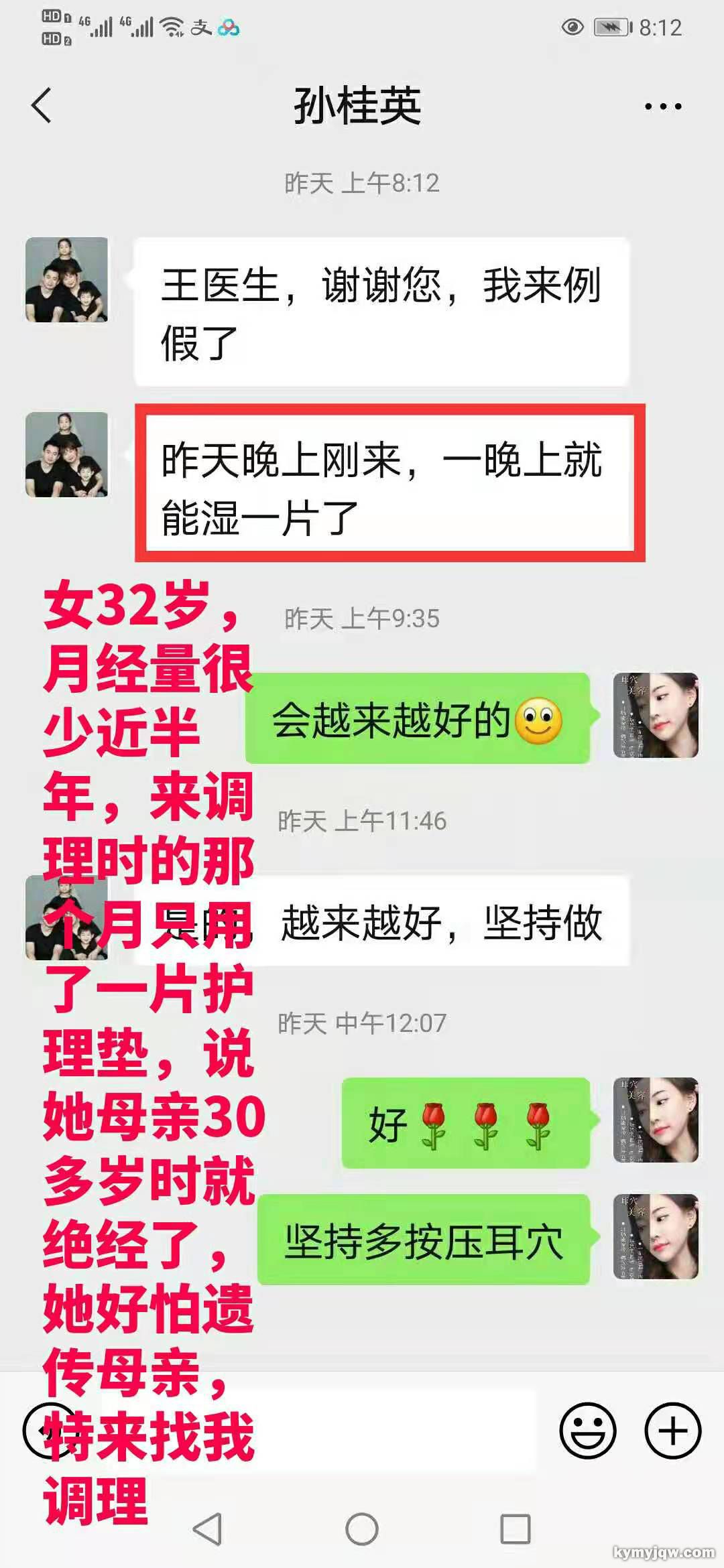Open the plus attachment menu

(672, 1429)
